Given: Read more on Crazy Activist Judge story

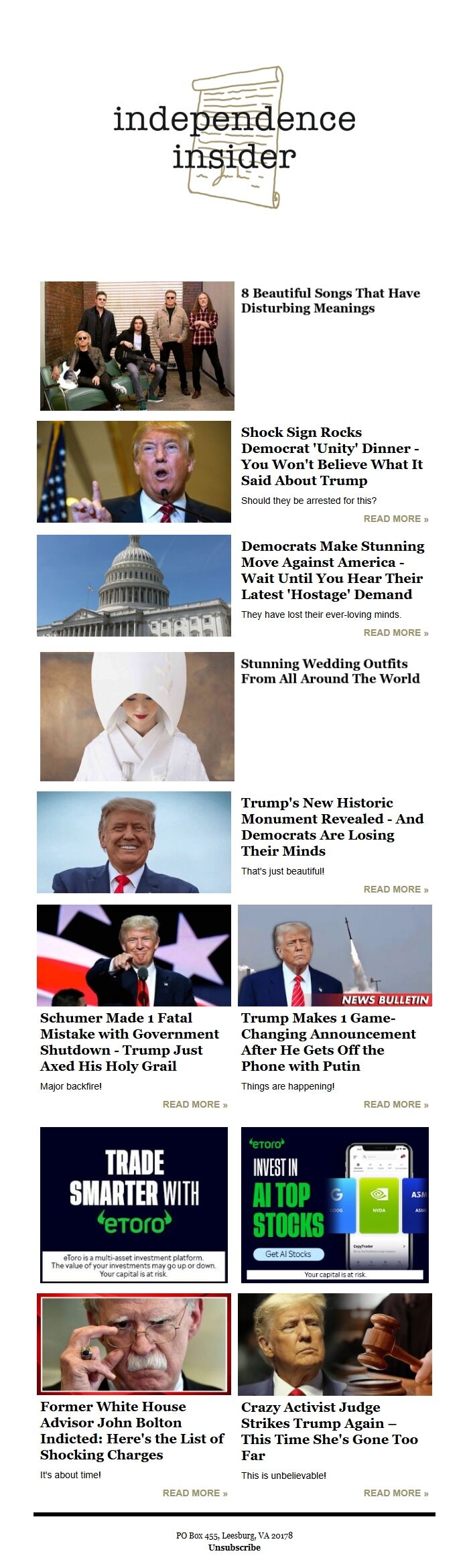Looking at the screenshot, I should click(395, 1493).
